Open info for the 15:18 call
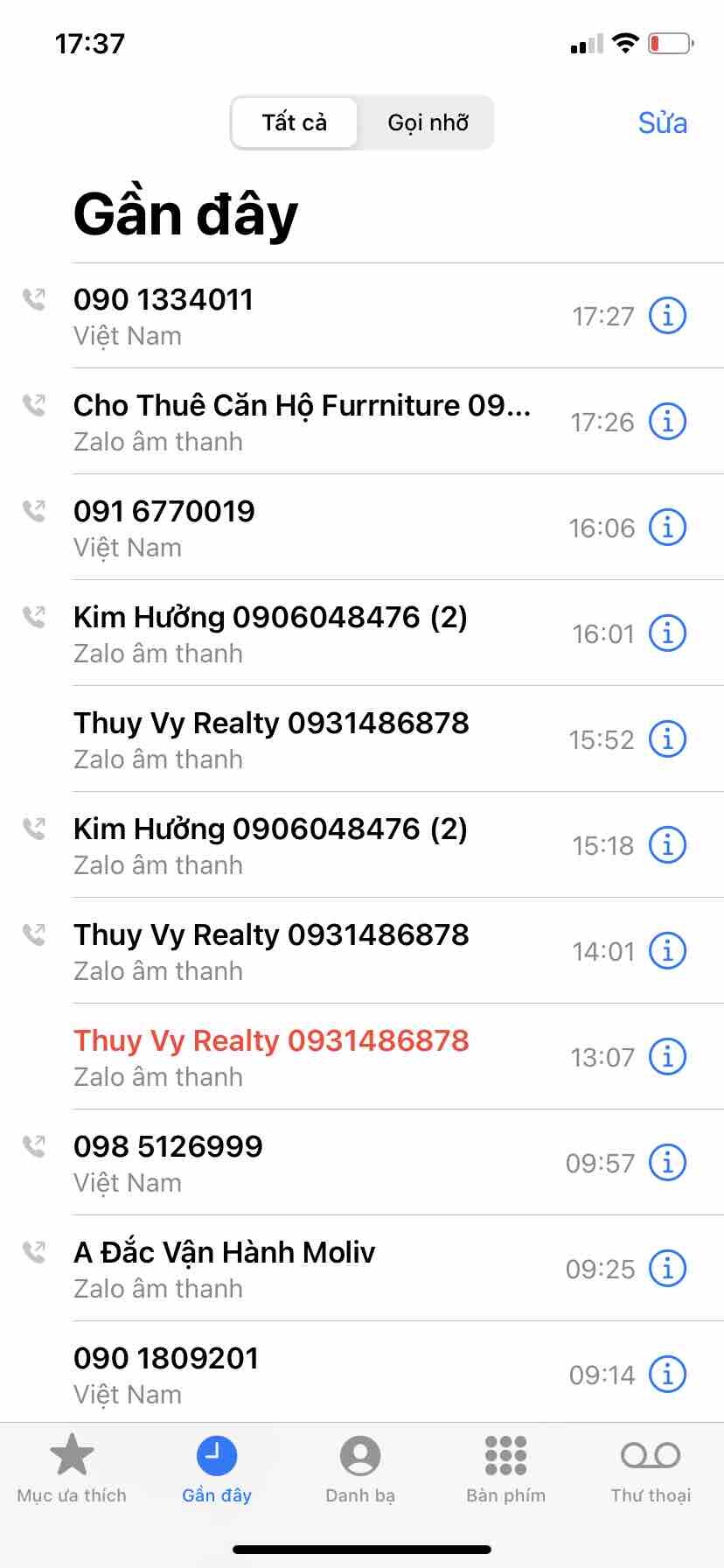 (667, 845)
